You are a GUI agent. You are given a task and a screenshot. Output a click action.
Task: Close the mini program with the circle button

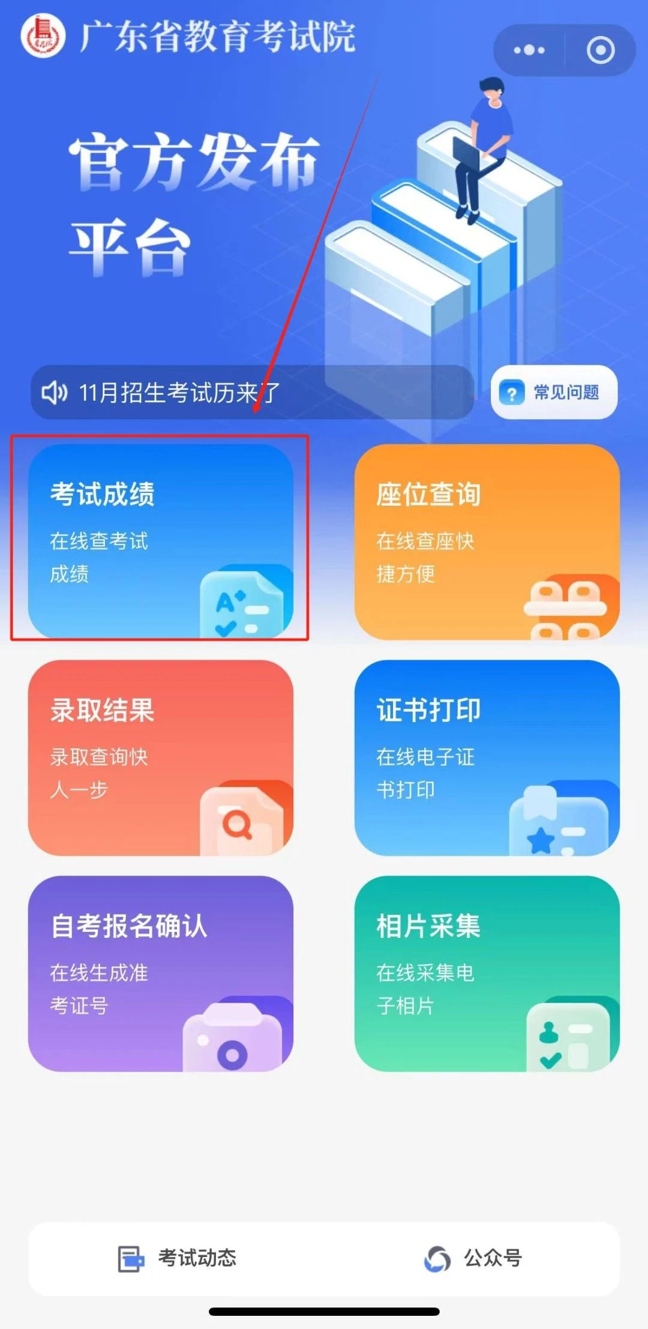pos(600,50)
